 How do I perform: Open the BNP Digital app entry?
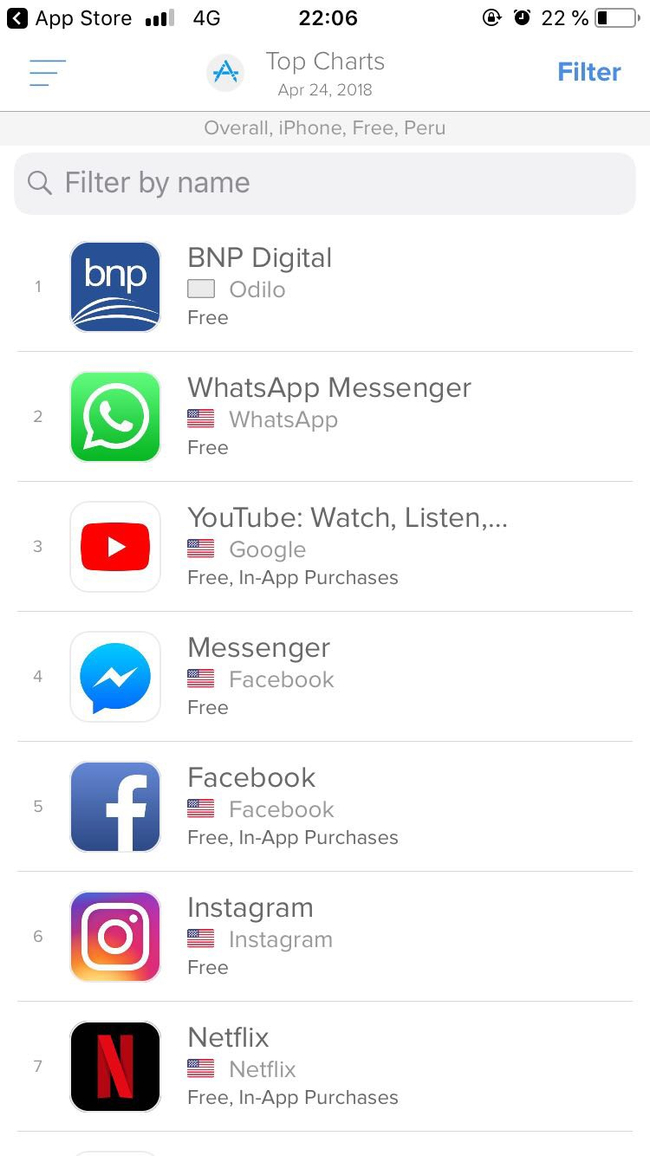click(324, 287)
